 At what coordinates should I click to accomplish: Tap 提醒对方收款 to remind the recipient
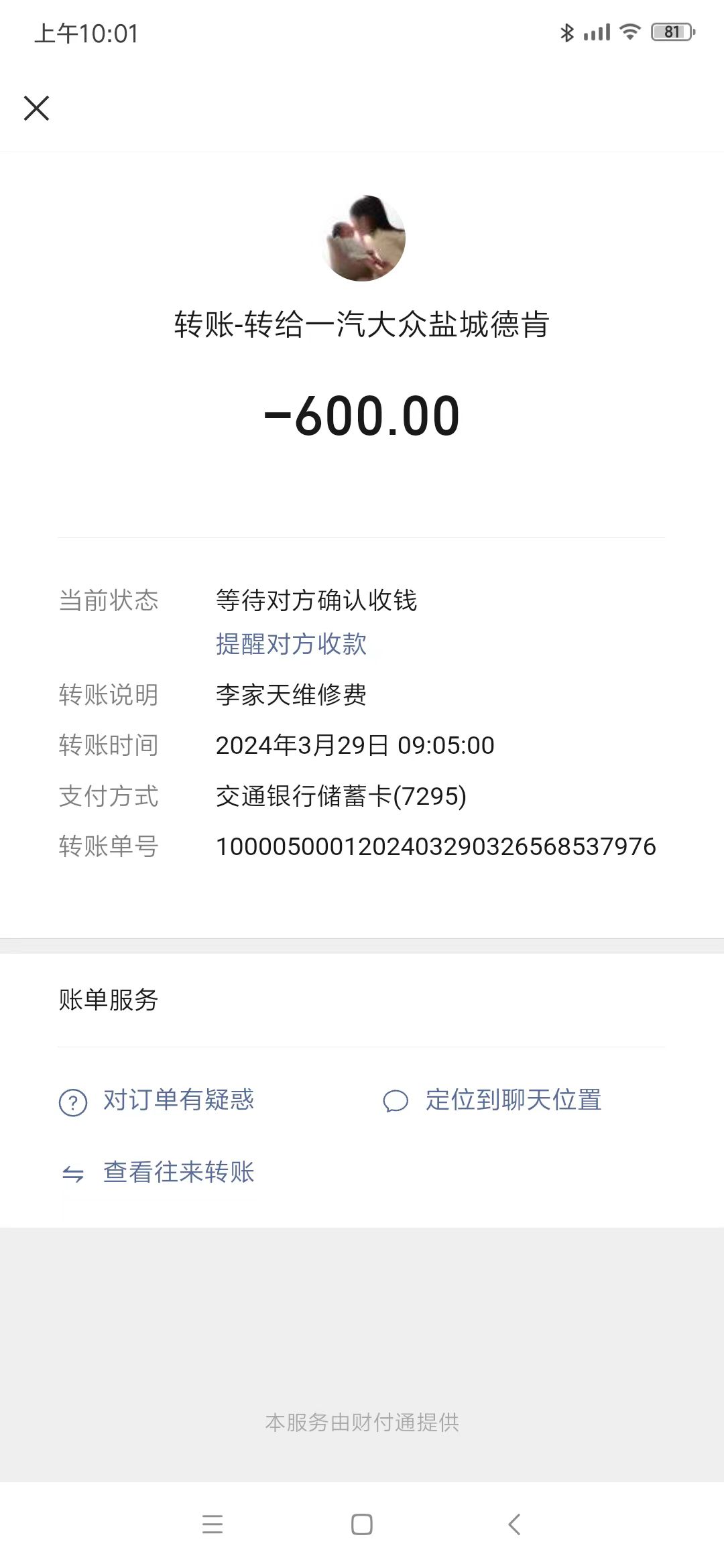(x=291, y=644)
